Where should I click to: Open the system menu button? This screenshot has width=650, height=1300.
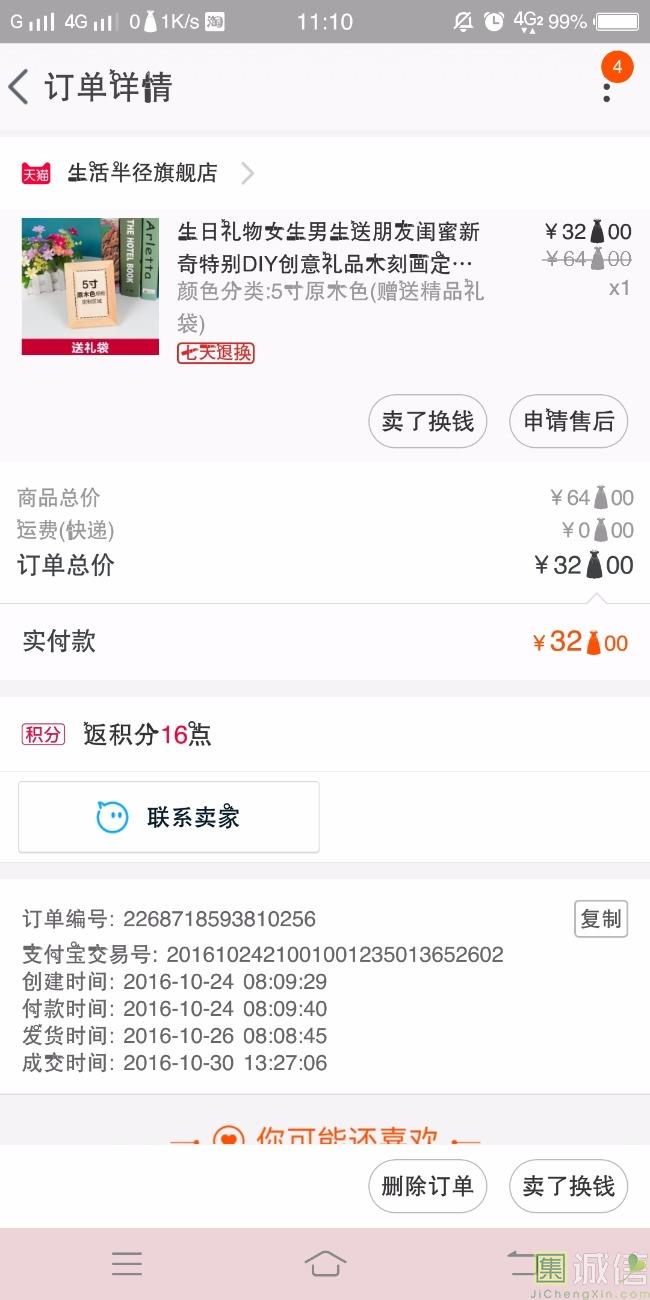click(127, 1264)
